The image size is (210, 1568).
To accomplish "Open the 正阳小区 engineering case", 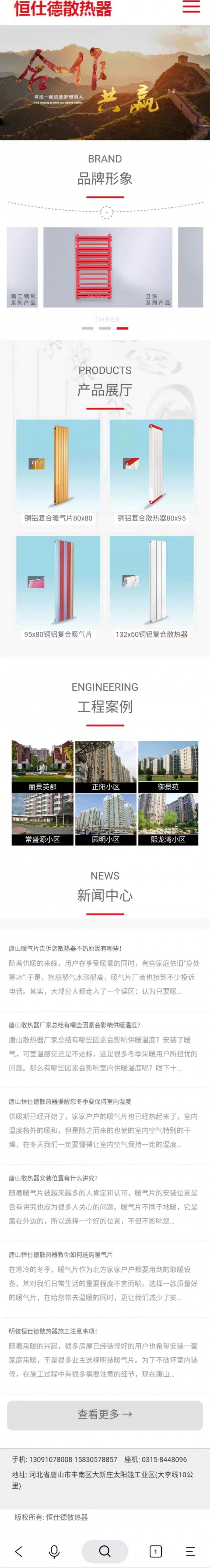I will 106,766.
